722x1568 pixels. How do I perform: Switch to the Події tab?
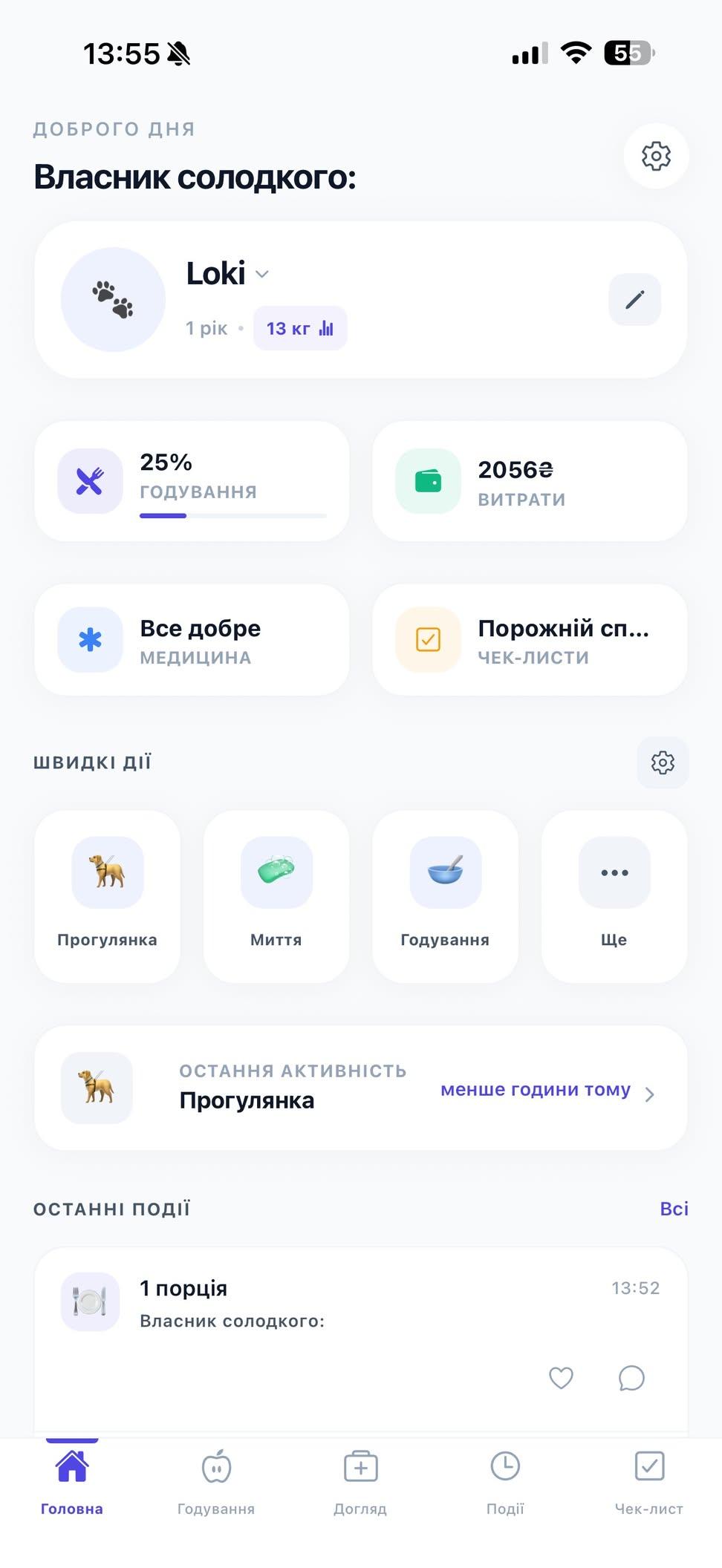(505, 1480)
